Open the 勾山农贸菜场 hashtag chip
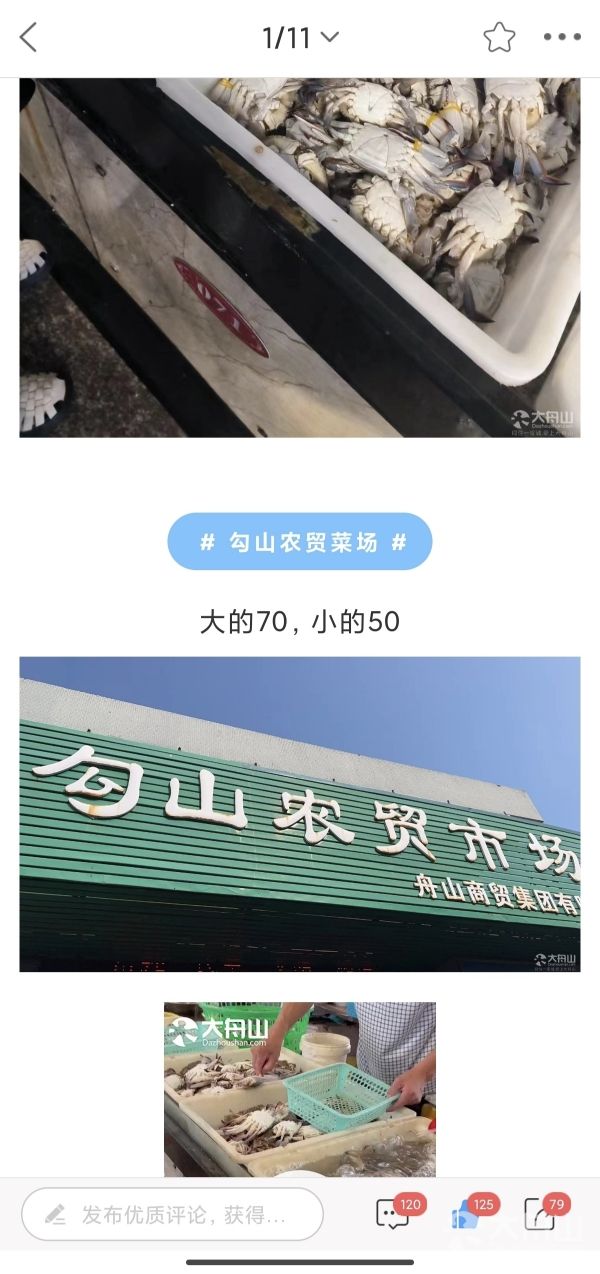Screen dimensions: 600x1274 tap(300, 542)
